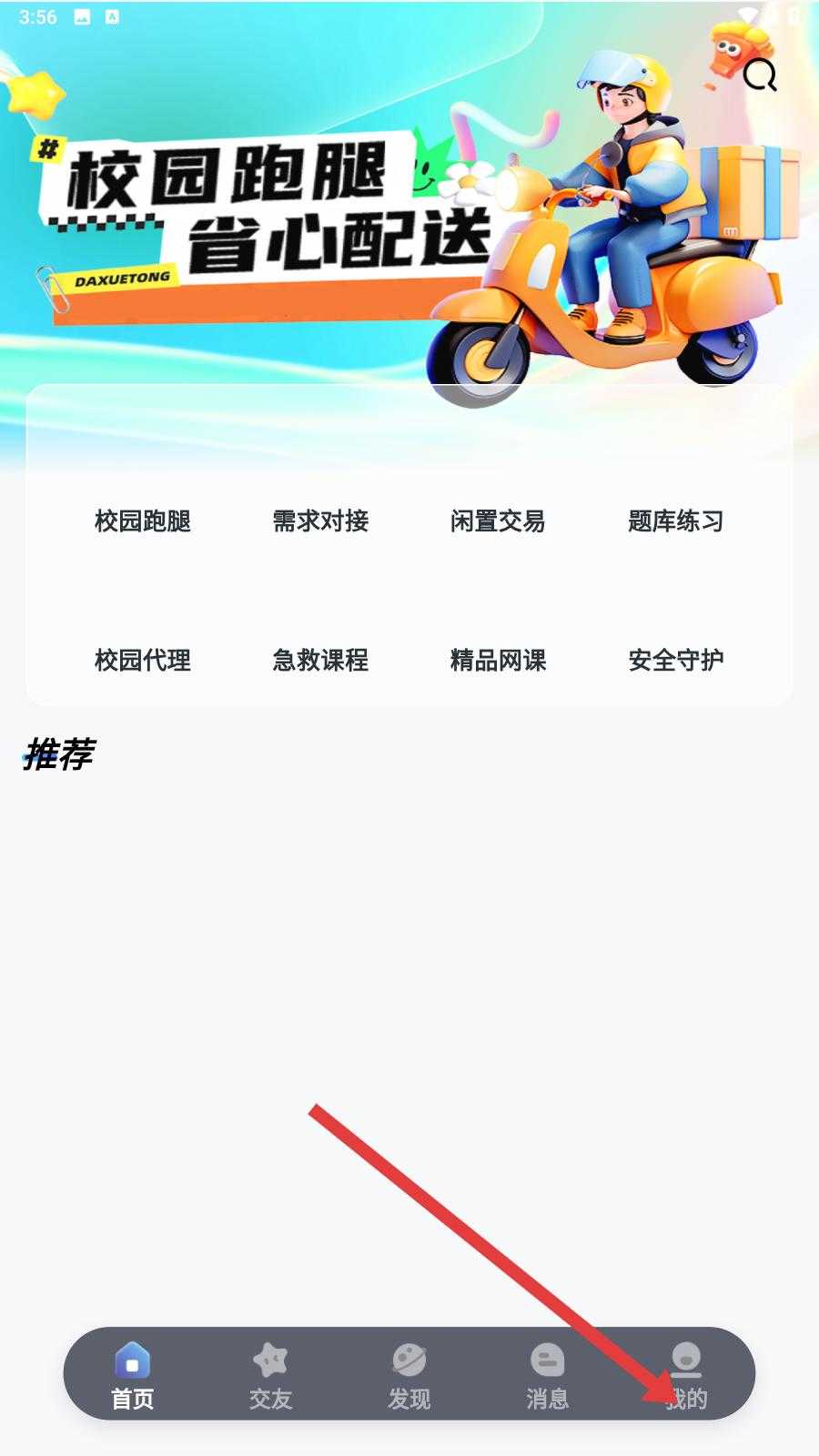The height and width of the screenshot is (1456, 819).
Task: Switch to the 发现 tab
Action: pyautogui.click(x=409, y=1375)
